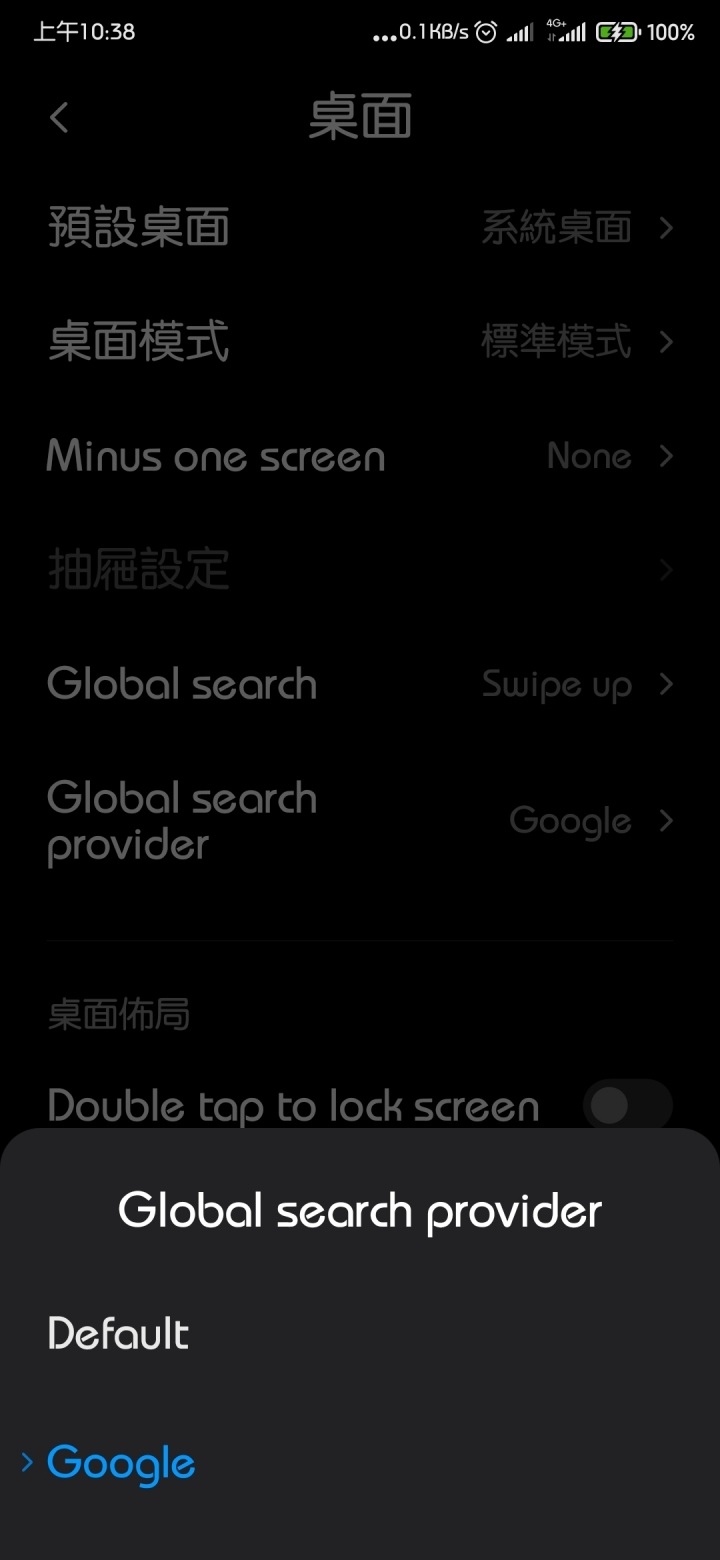The width and height of the screenshot is (720, 1560).
Task: Select Default as global search provider
Action: click(118, 1334)
